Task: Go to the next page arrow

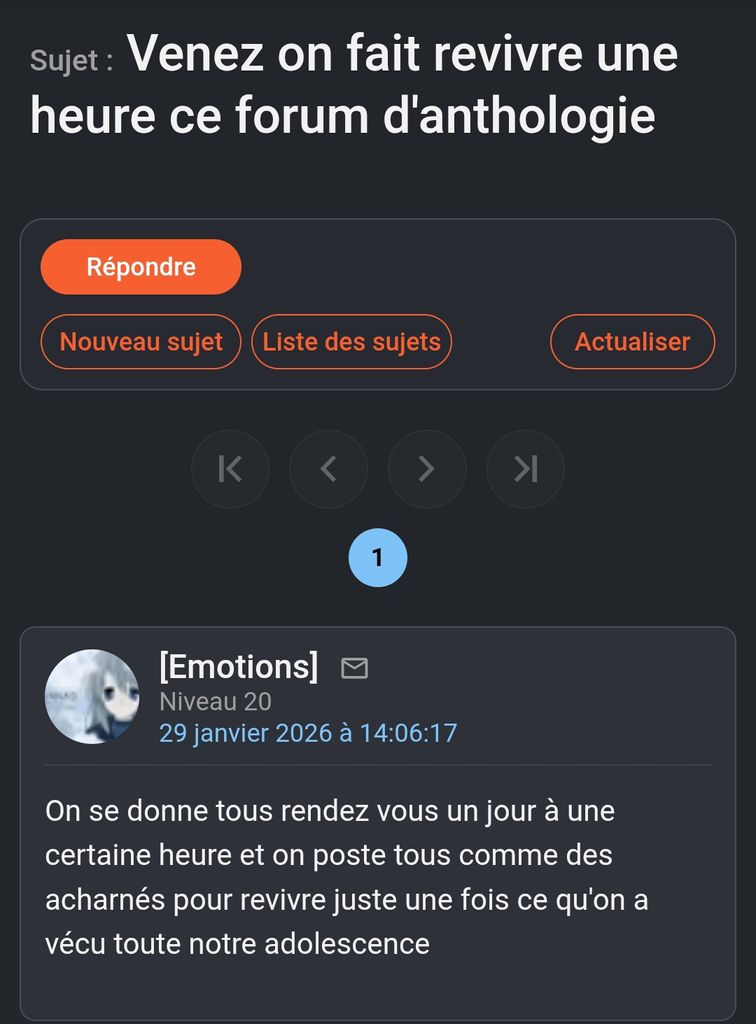Action: 427,469
